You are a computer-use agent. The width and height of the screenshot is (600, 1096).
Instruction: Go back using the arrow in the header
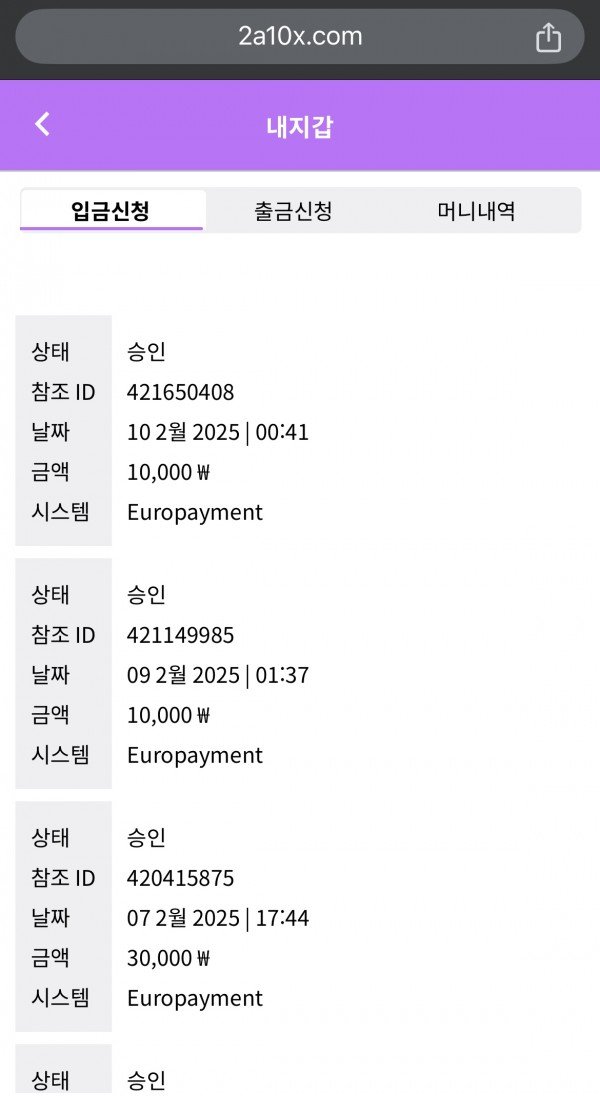(43, 124)
